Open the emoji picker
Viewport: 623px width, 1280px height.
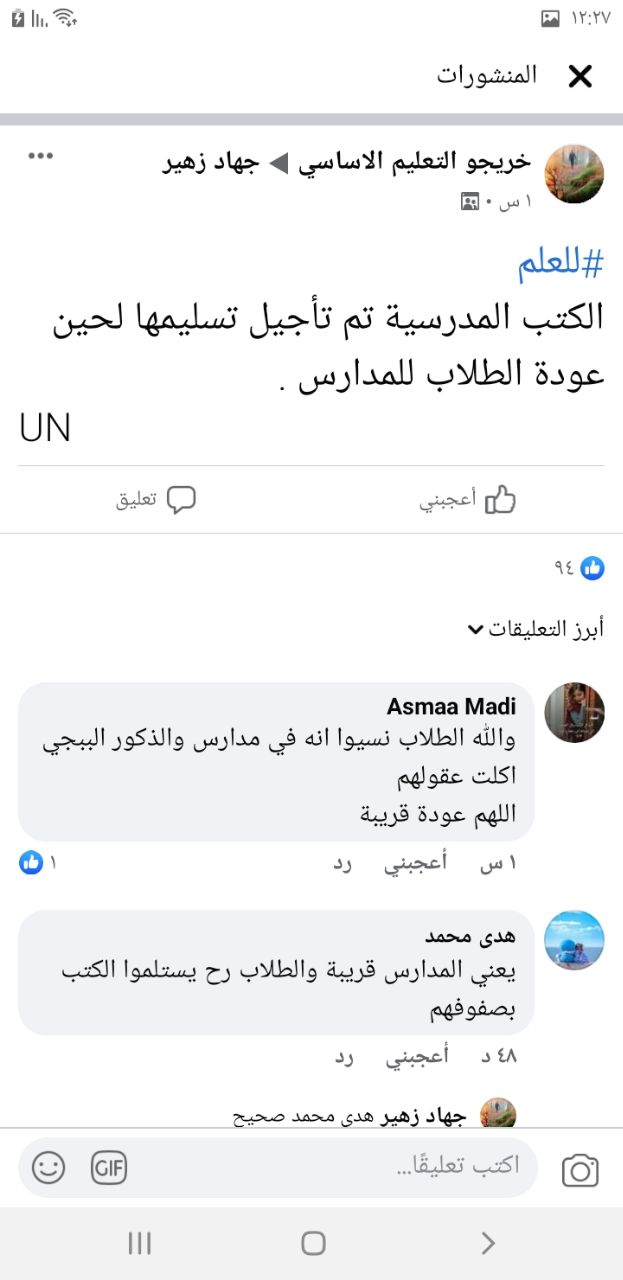[48, 1167]
